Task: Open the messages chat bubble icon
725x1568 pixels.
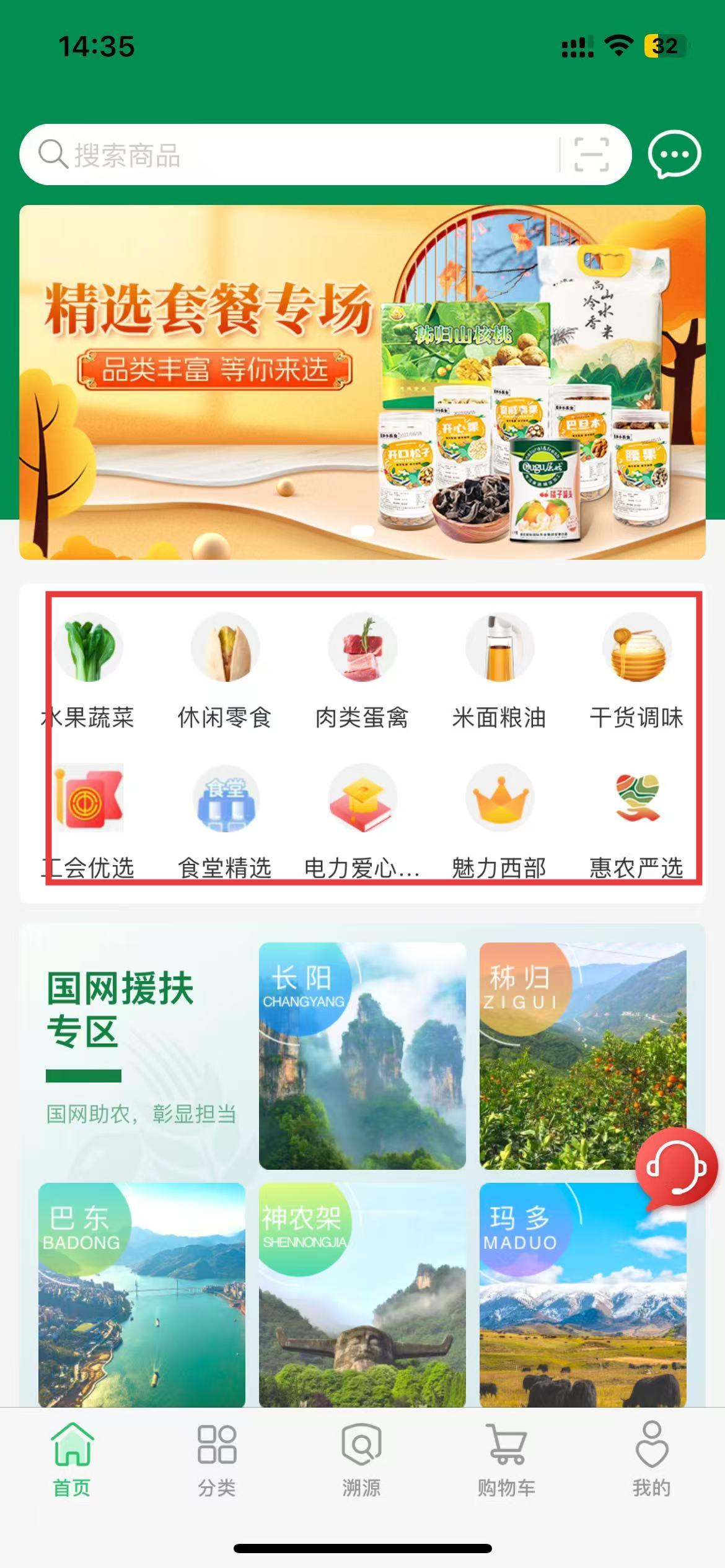Action: (x=674, y=155)
